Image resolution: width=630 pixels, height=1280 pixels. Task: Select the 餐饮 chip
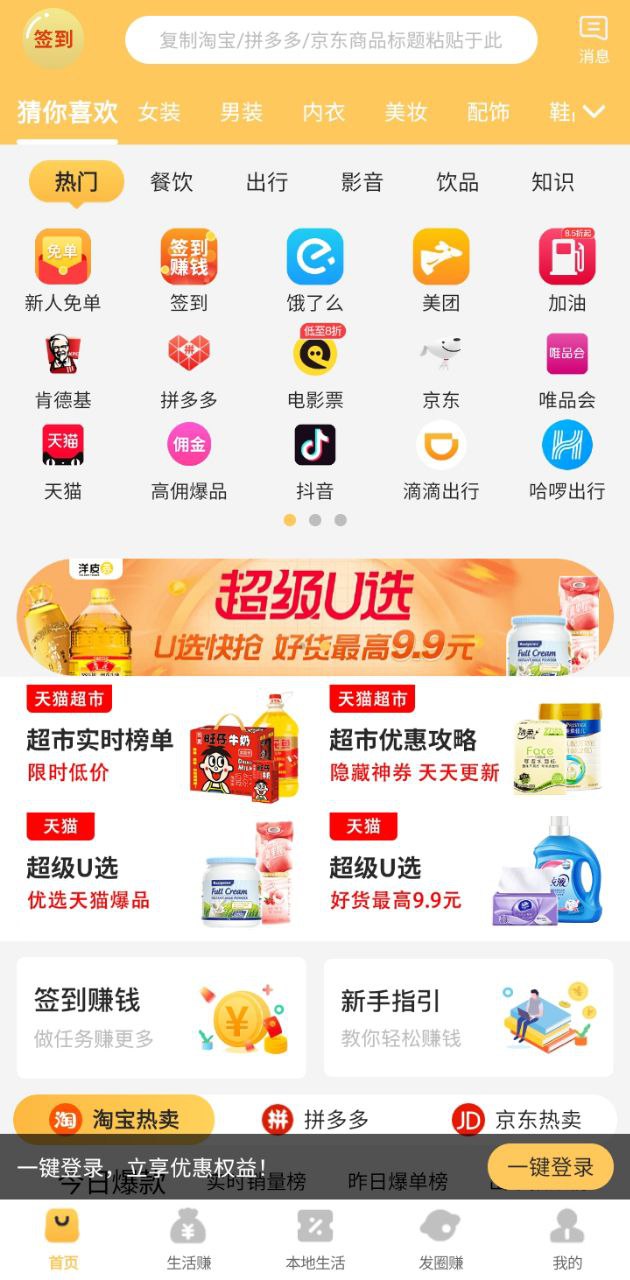(171, 182)
